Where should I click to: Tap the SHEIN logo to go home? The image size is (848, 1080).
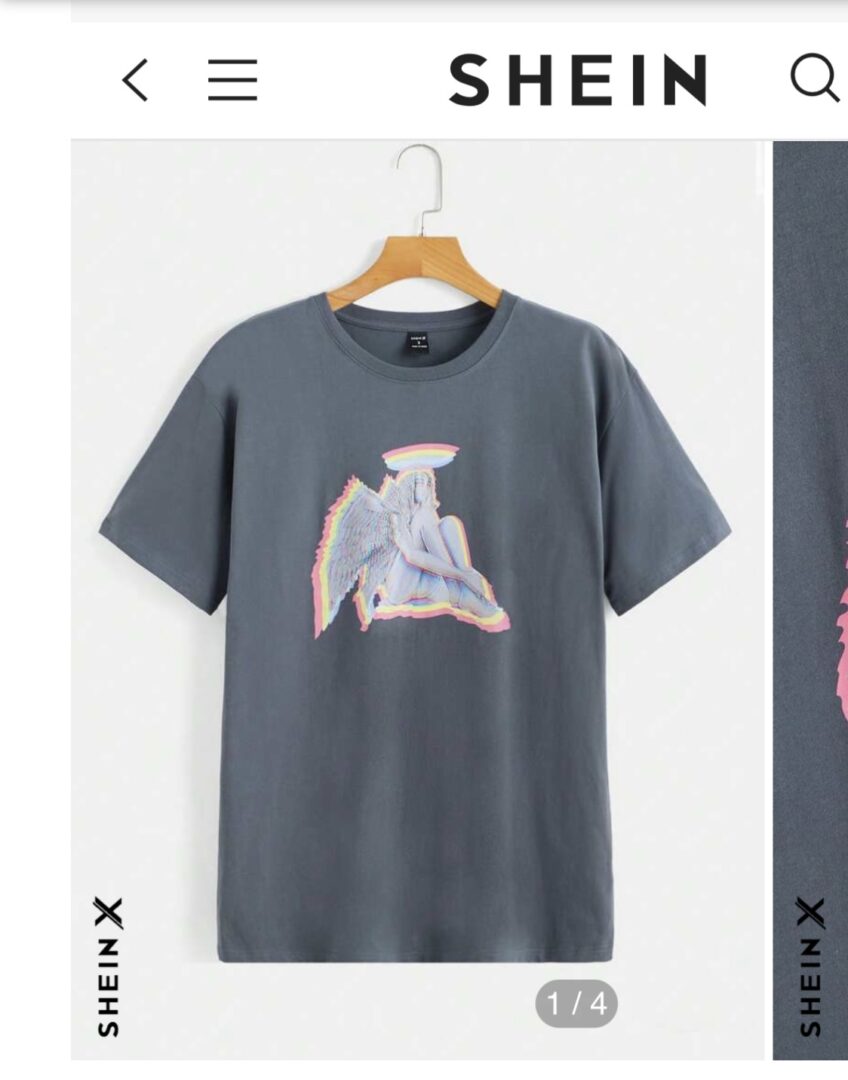point(577,80)
